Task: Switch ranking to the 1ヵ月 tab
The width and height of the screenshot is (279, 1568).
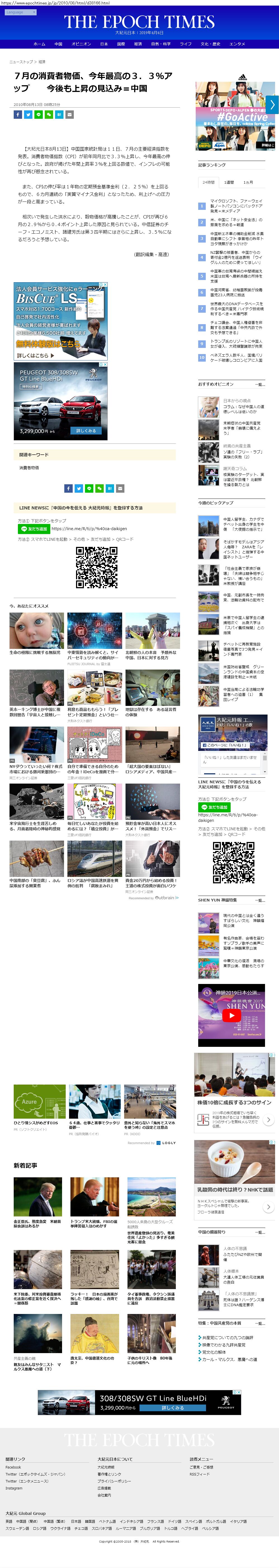Action: (248, 182)
